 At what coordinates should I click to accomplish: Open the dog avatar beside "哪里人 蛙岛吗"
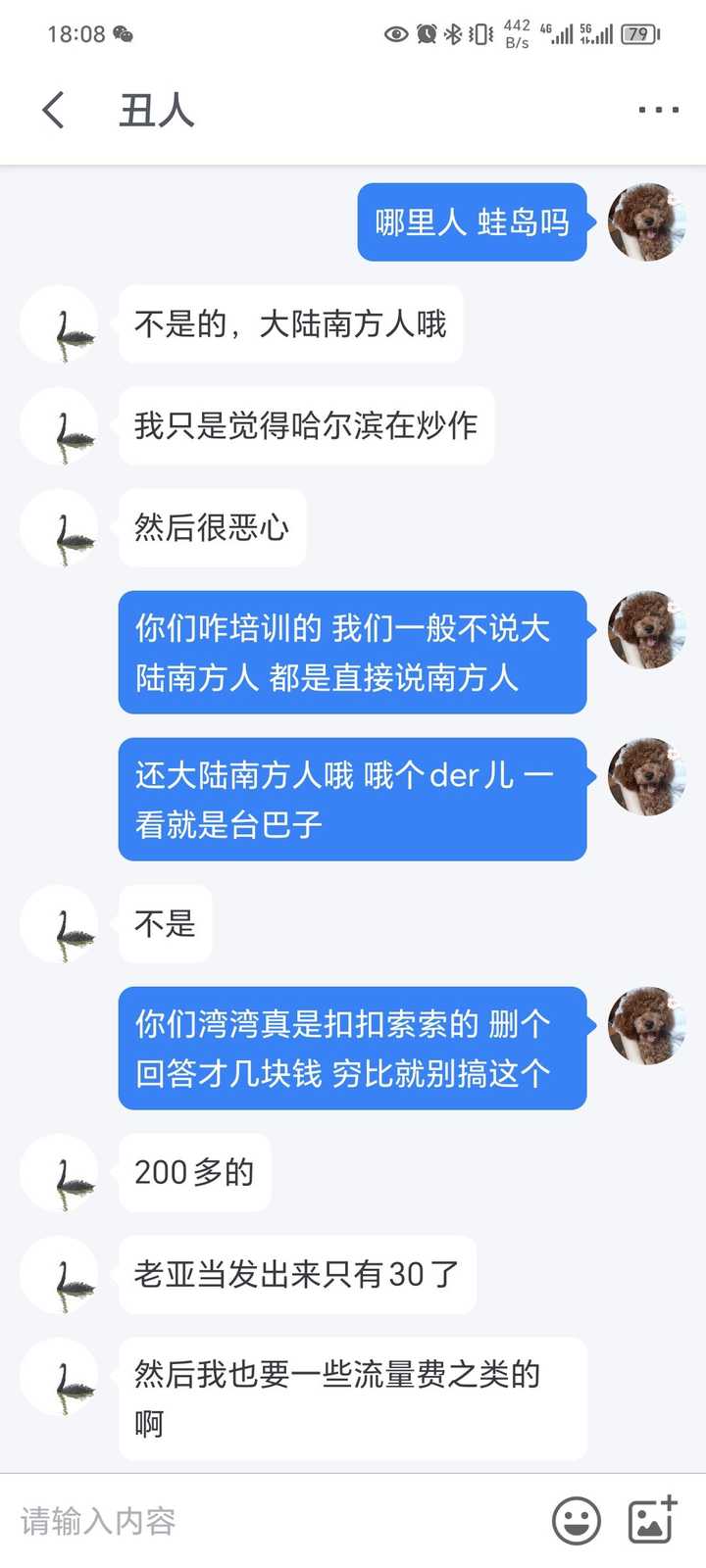tap(647, 222)
